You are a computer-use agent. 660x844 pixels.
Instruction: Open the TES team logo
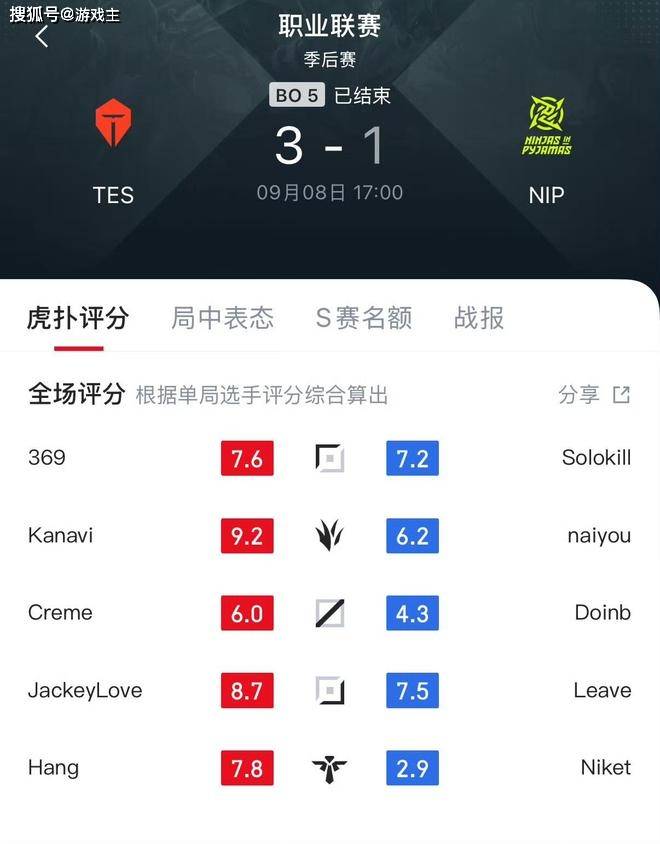113,125
